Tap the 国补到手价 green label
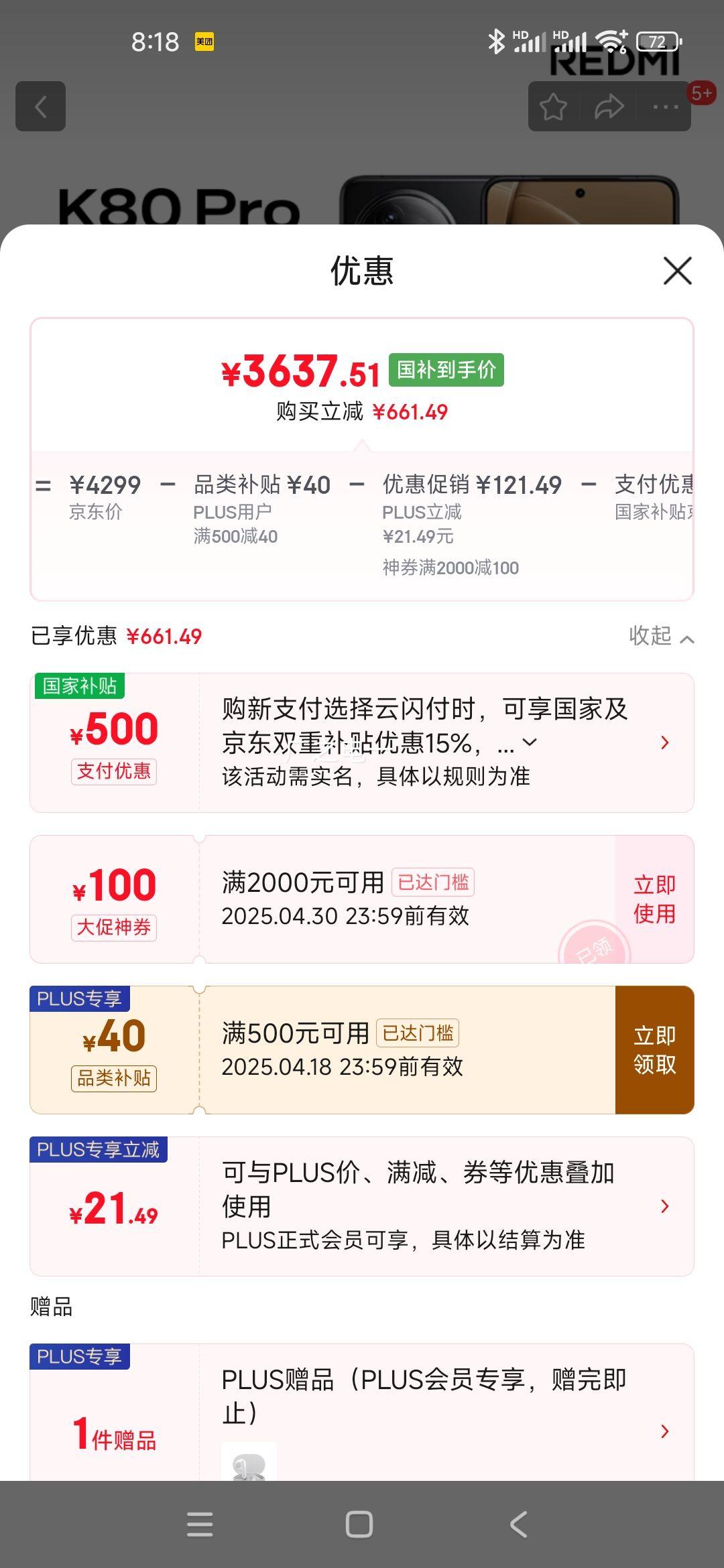 coord(446,371)
